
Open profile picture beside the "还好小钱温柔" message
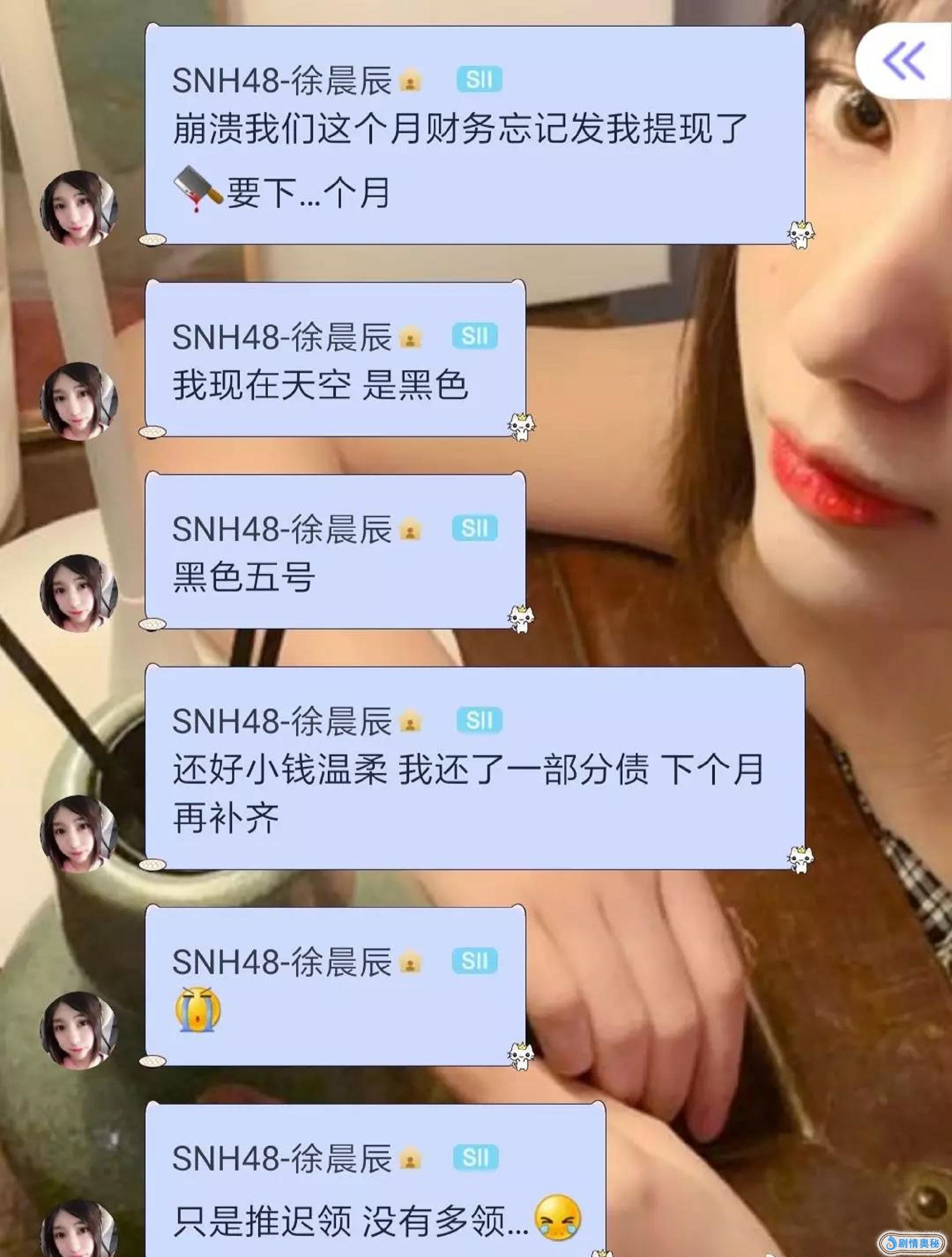(x=78, y=834)
